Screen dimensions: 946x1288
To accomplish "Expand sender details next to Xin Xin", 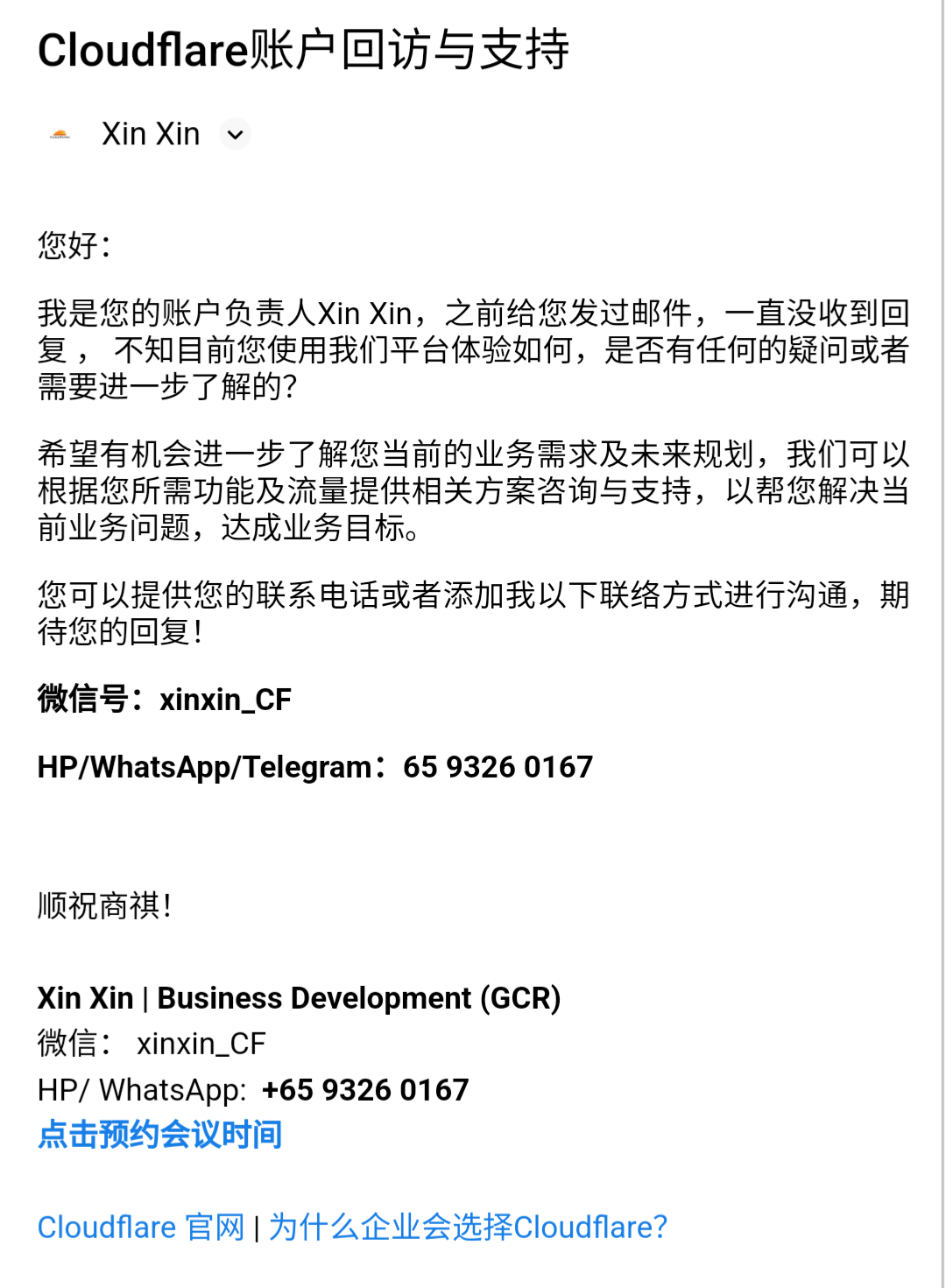I will [x=235, y=135].
